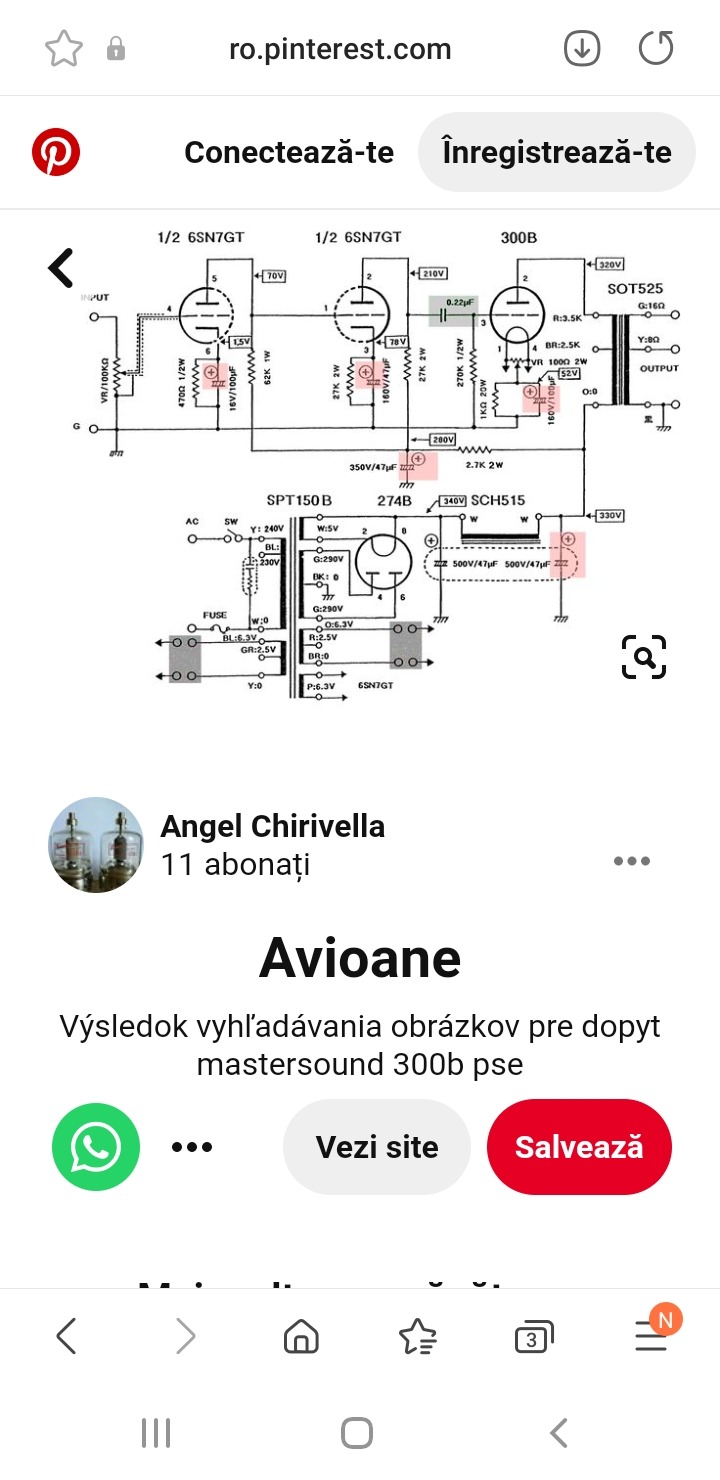Share the pin via WhatsApp

[96, 1147]
